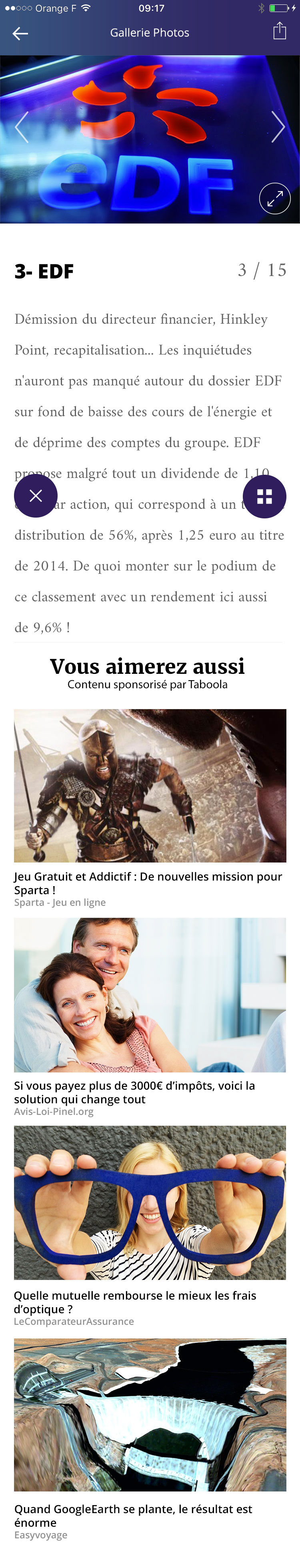Open the gallery grid view
This screenshot has height=1568, width=300.
coord(264,496)
